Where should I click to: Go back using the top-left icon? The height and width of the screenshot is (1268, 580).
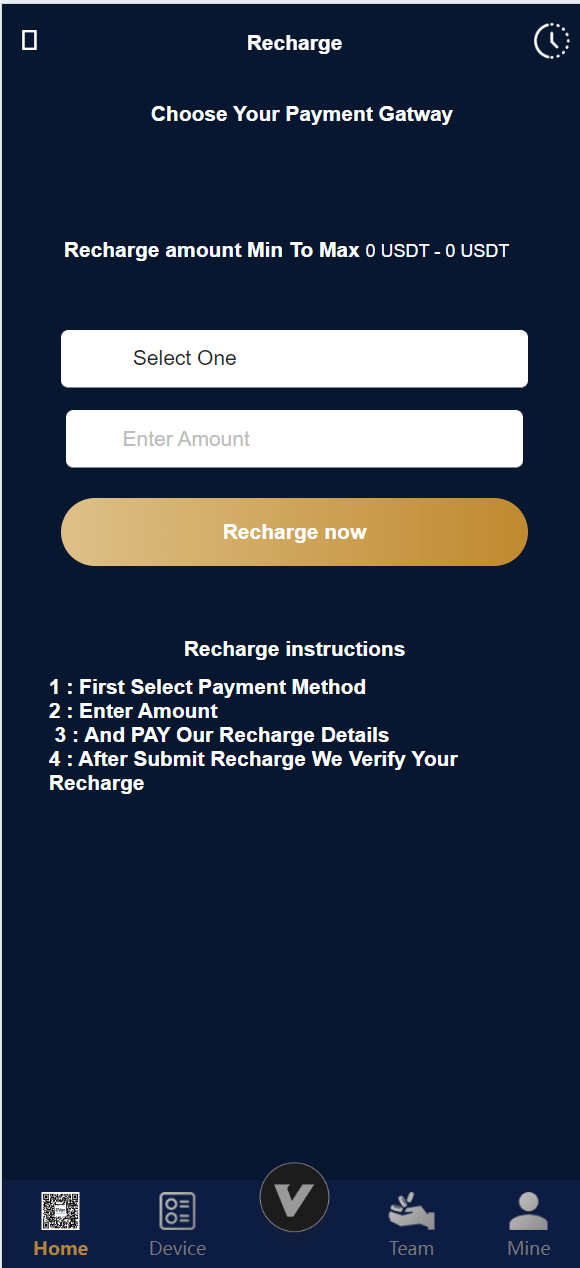(30, 40)
